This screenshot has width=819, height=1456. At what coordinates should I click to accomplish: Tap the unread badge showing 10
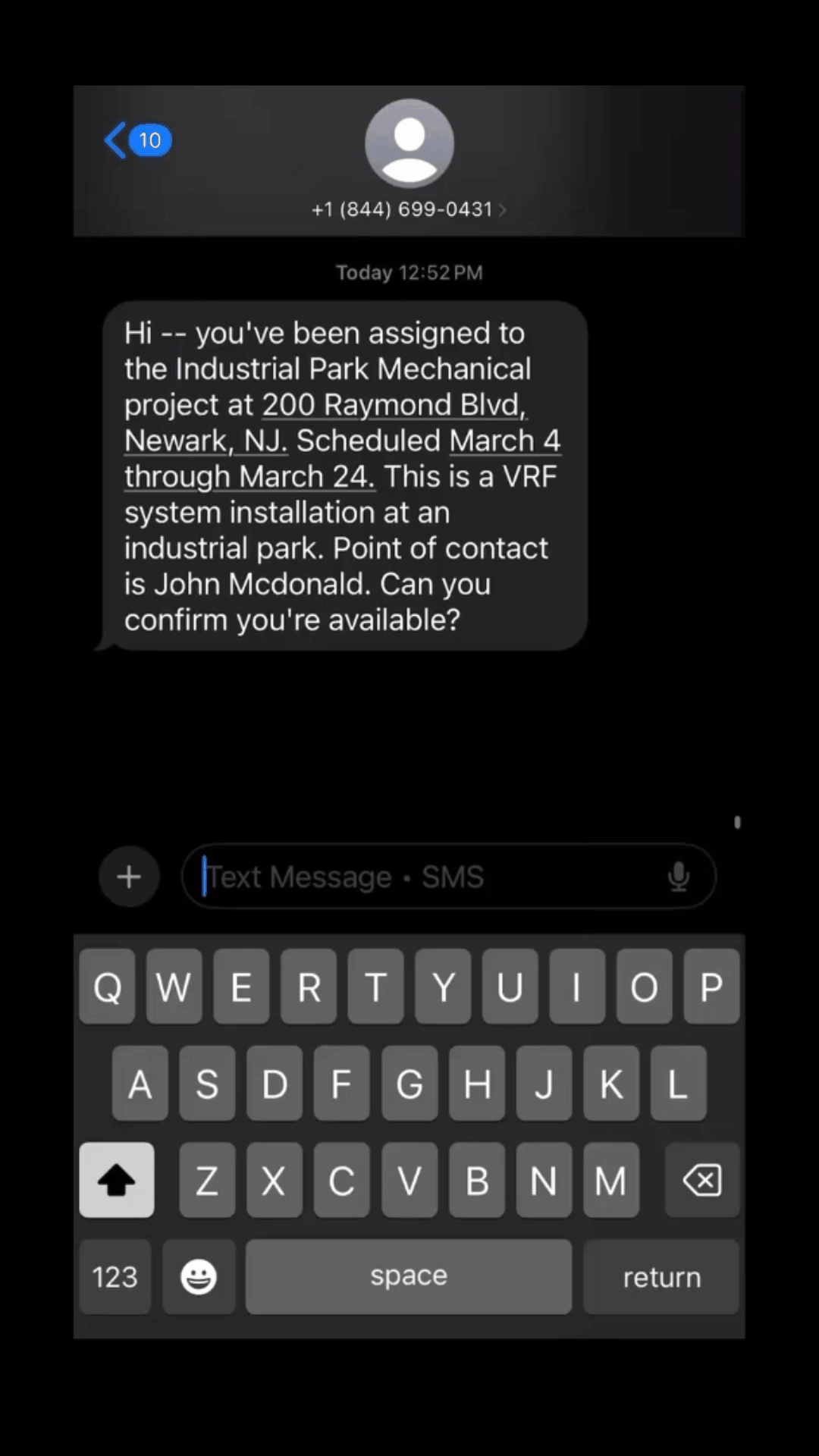tap(149, 140)
